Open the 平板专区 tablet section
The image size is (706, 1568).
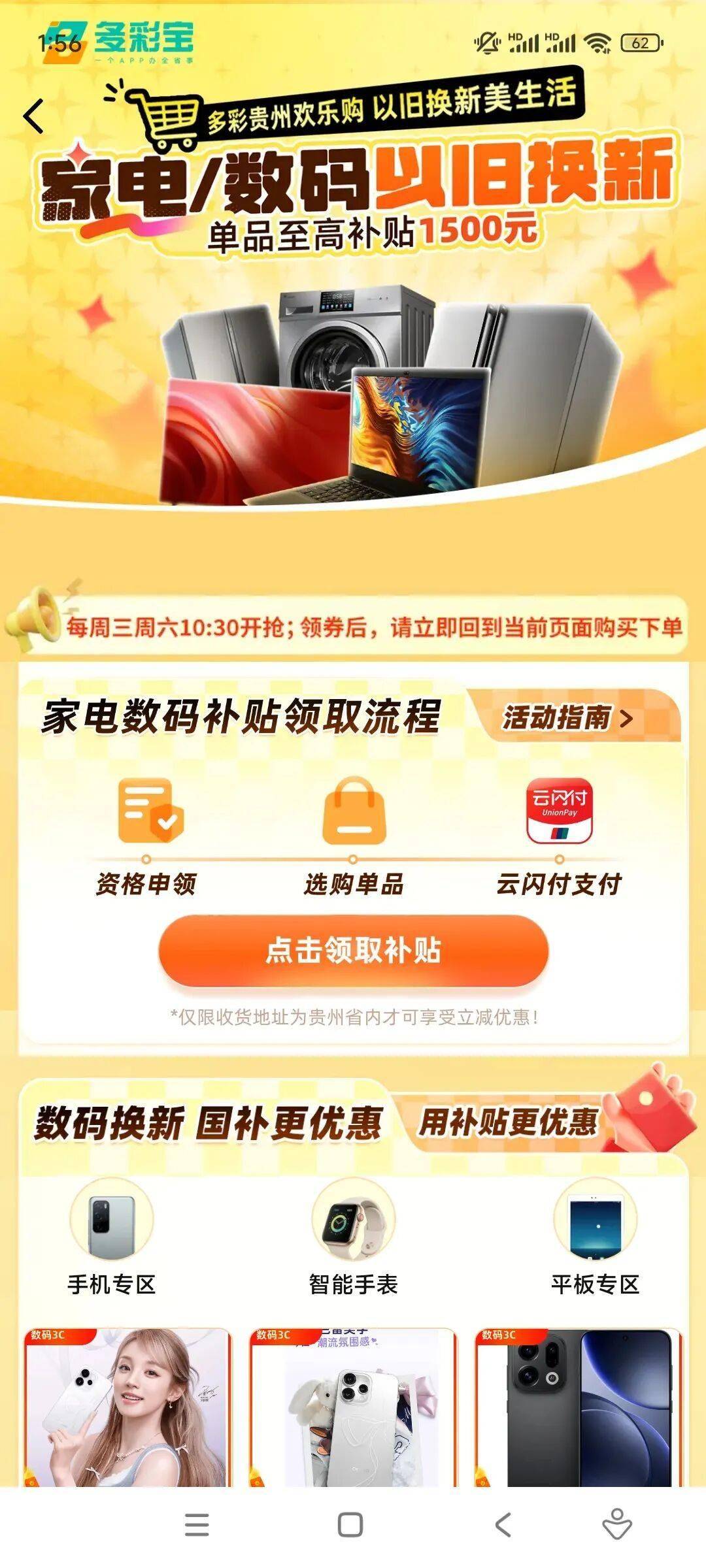[595, 1237]
